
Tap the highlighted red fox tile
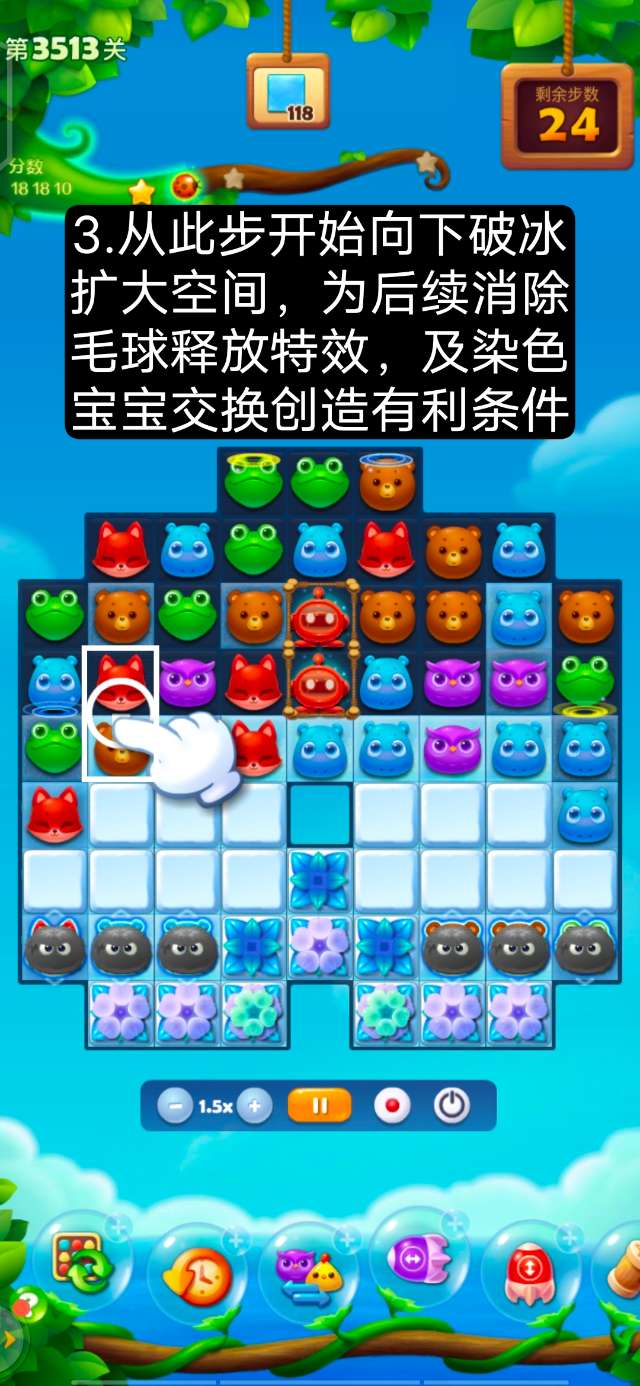(x=120, y=680)
